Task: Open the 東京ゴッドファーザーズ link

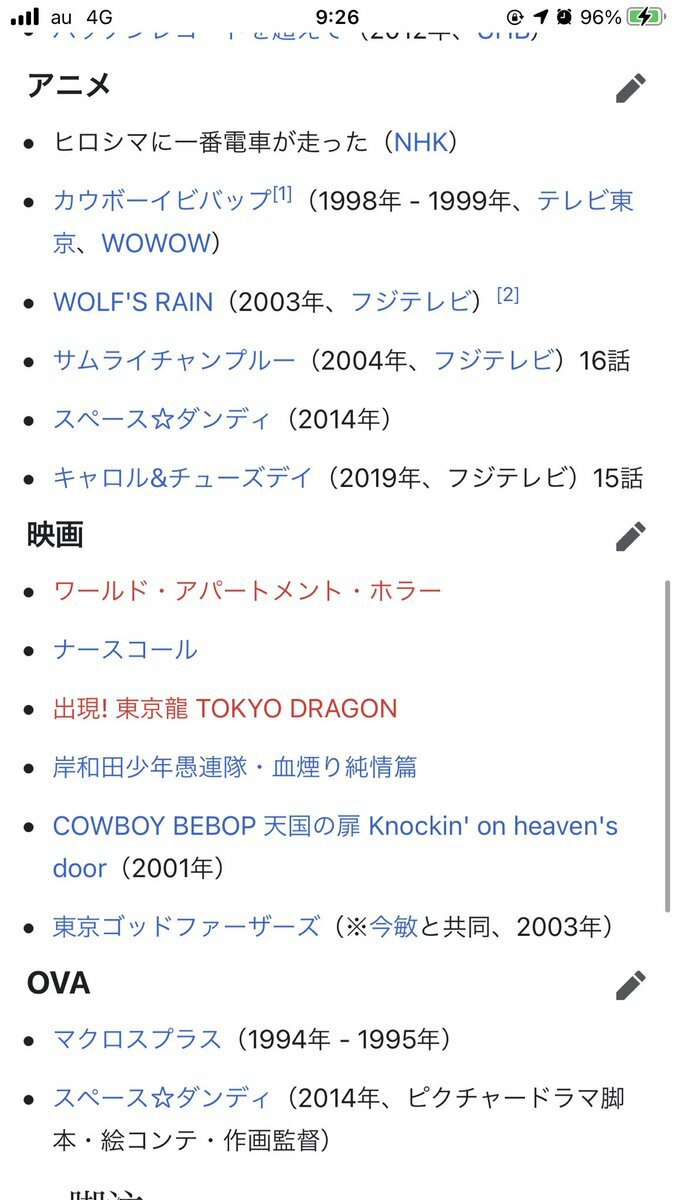Action: [186, 926]
